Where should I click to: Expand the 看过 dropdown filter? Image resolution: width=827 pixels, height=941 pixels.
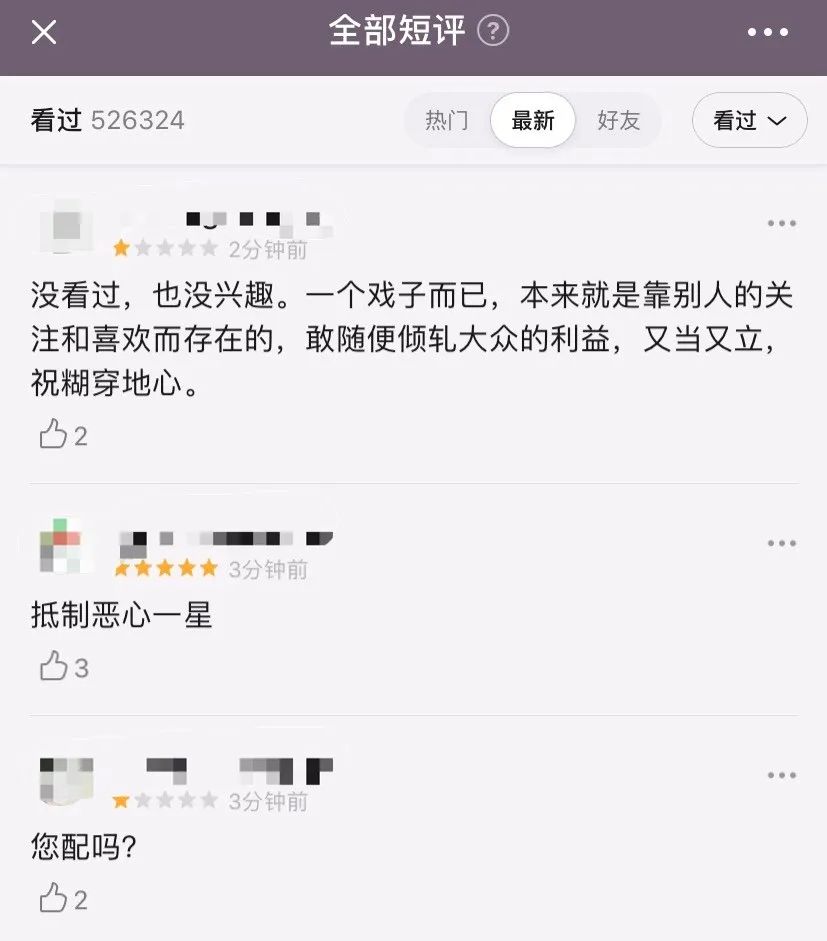point(749,121)
